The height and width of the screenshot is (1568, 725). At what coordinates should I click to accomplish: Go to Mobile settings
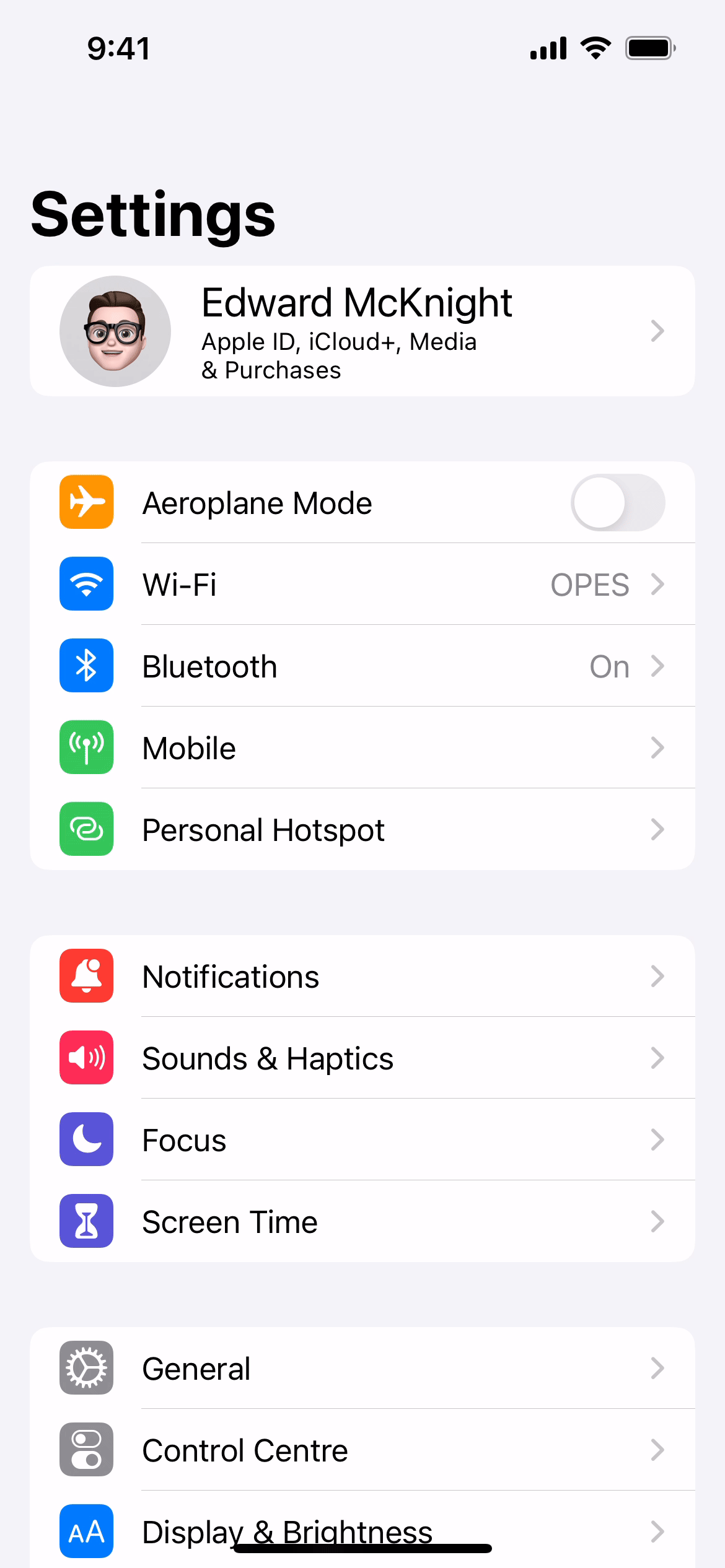coord(362,748)
